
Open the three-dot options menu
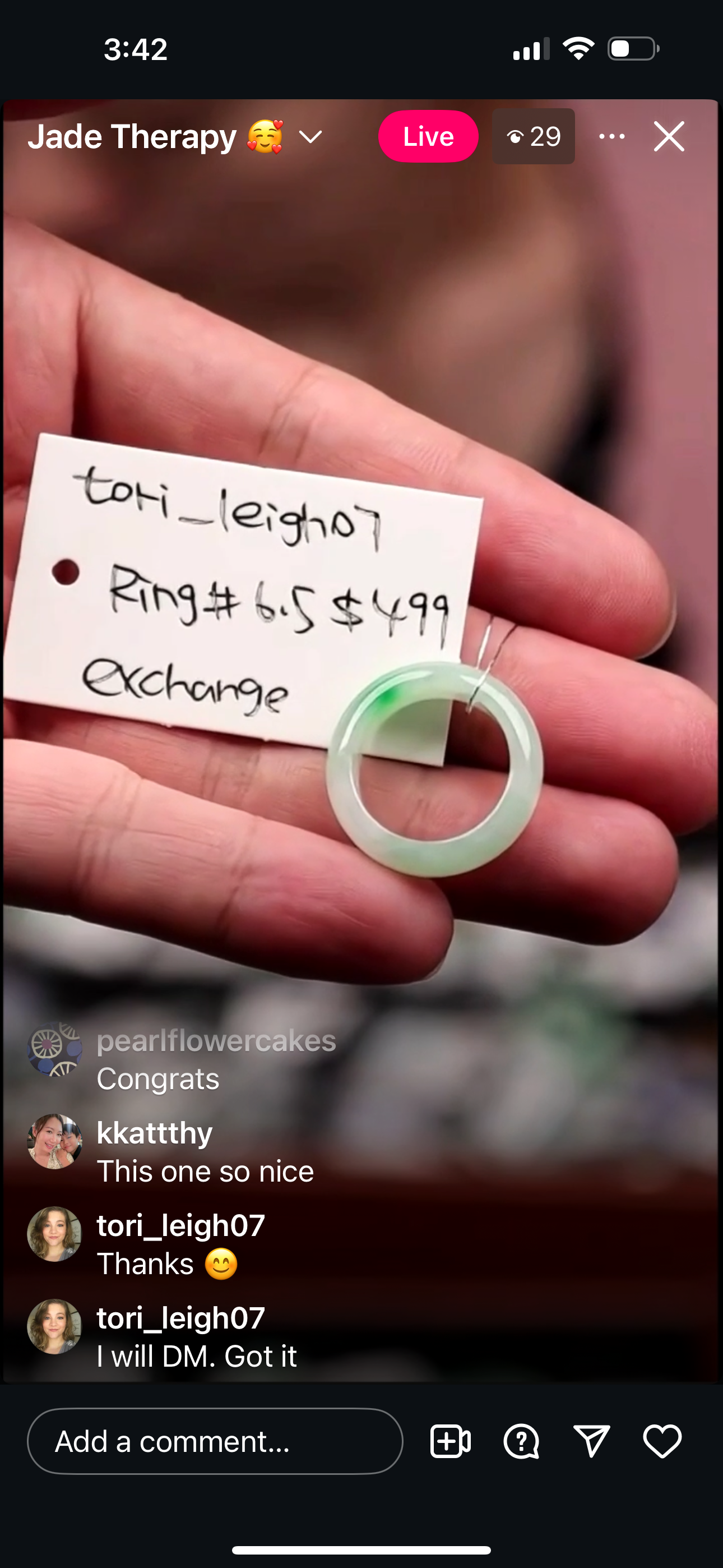coord(611,136)
